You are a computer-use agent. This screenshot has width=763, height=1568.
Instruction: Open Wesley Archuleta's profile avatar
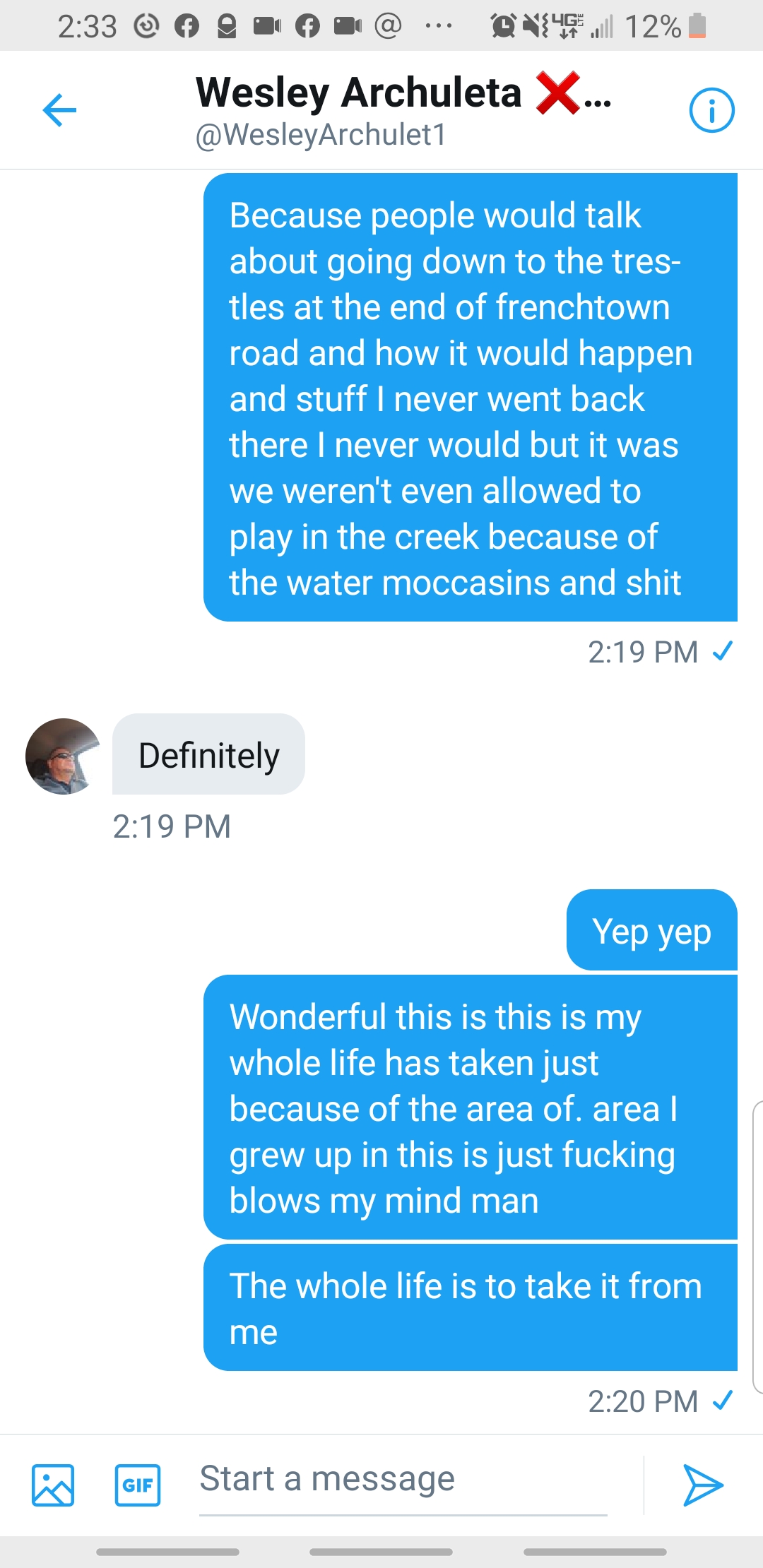[63, 756]
